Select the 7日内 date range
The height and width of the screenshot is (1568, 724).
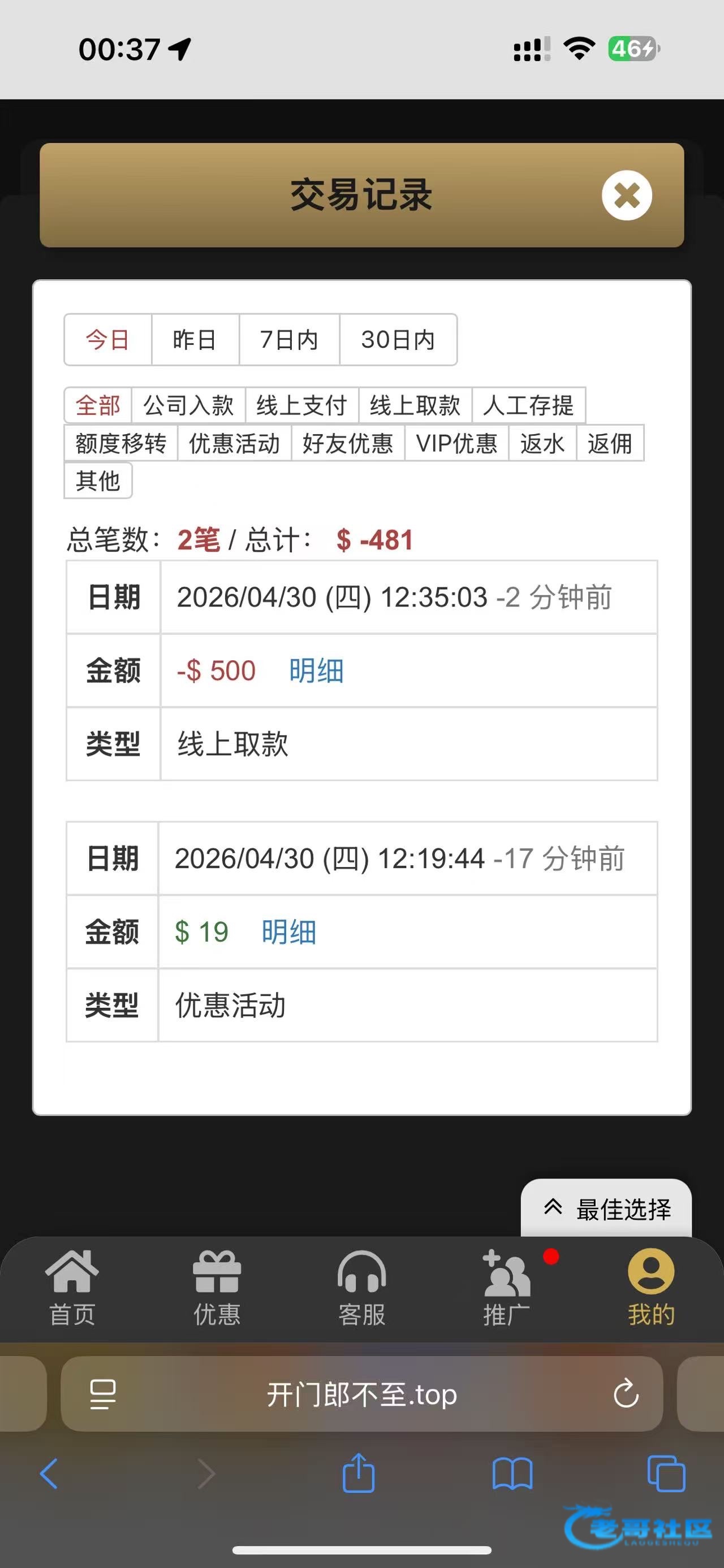click(289, 340)
